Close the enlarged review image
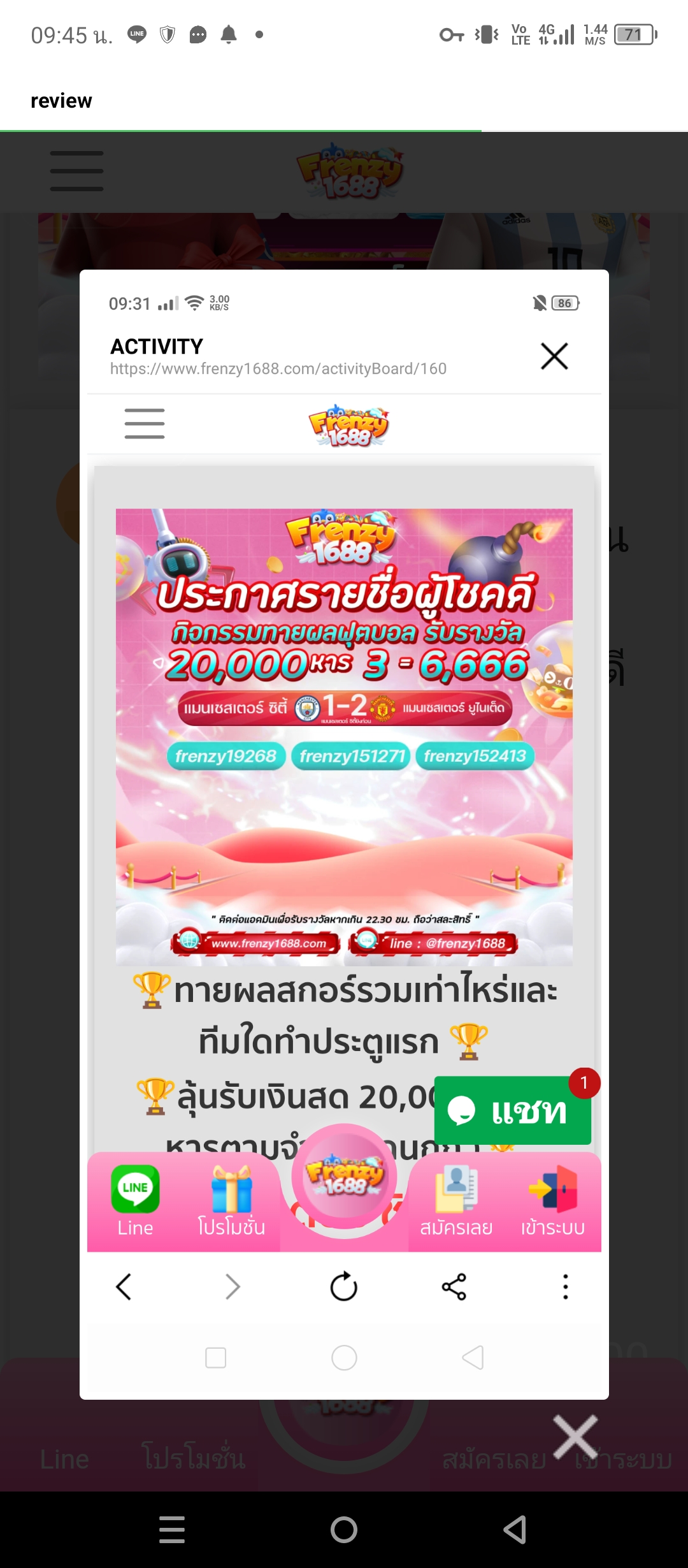The width and height of the screenshot is (688, 1568). (x=575, y=1437)
